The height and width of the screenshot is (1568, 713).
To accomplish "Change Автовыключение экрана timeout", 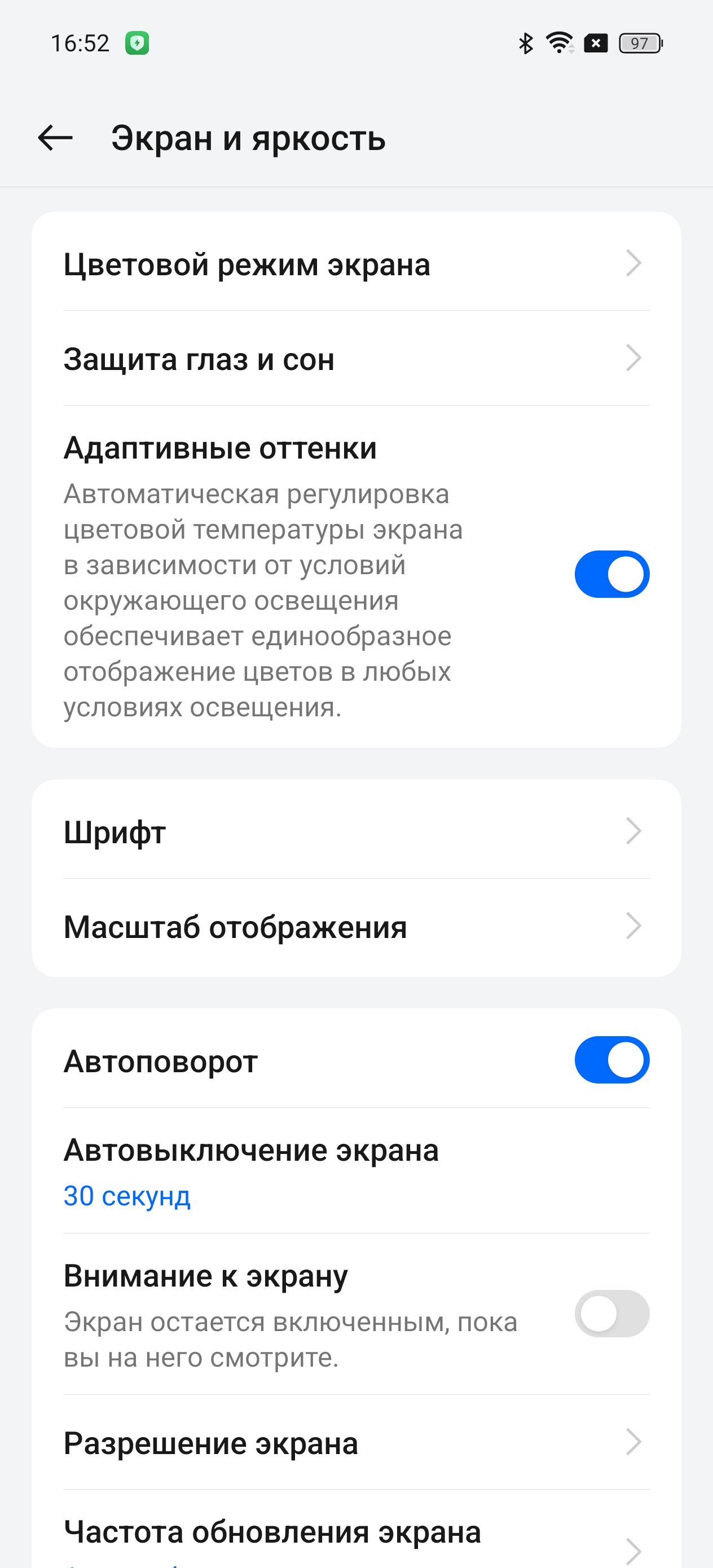I will pos(355,1170).
